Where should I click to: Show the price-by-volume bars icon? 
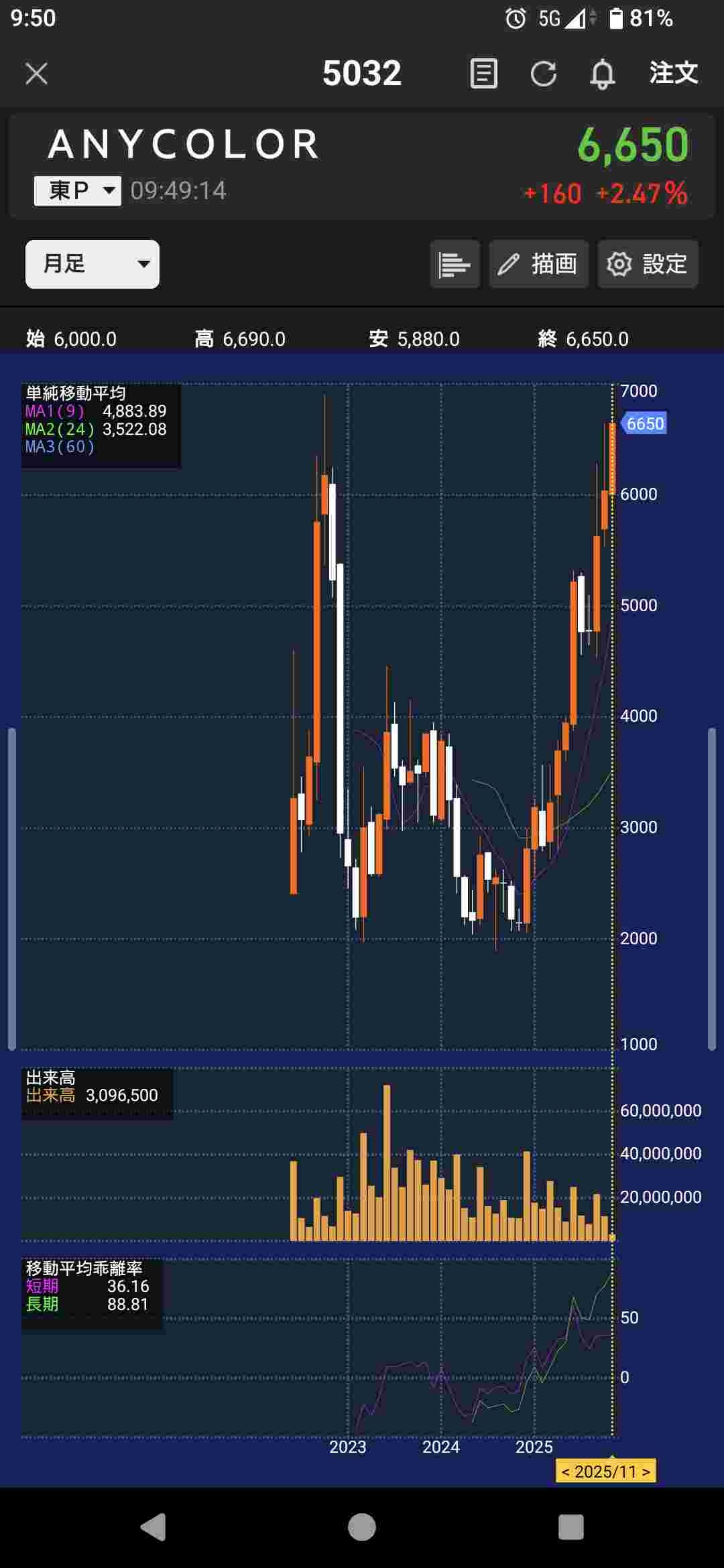coord(455,264)
